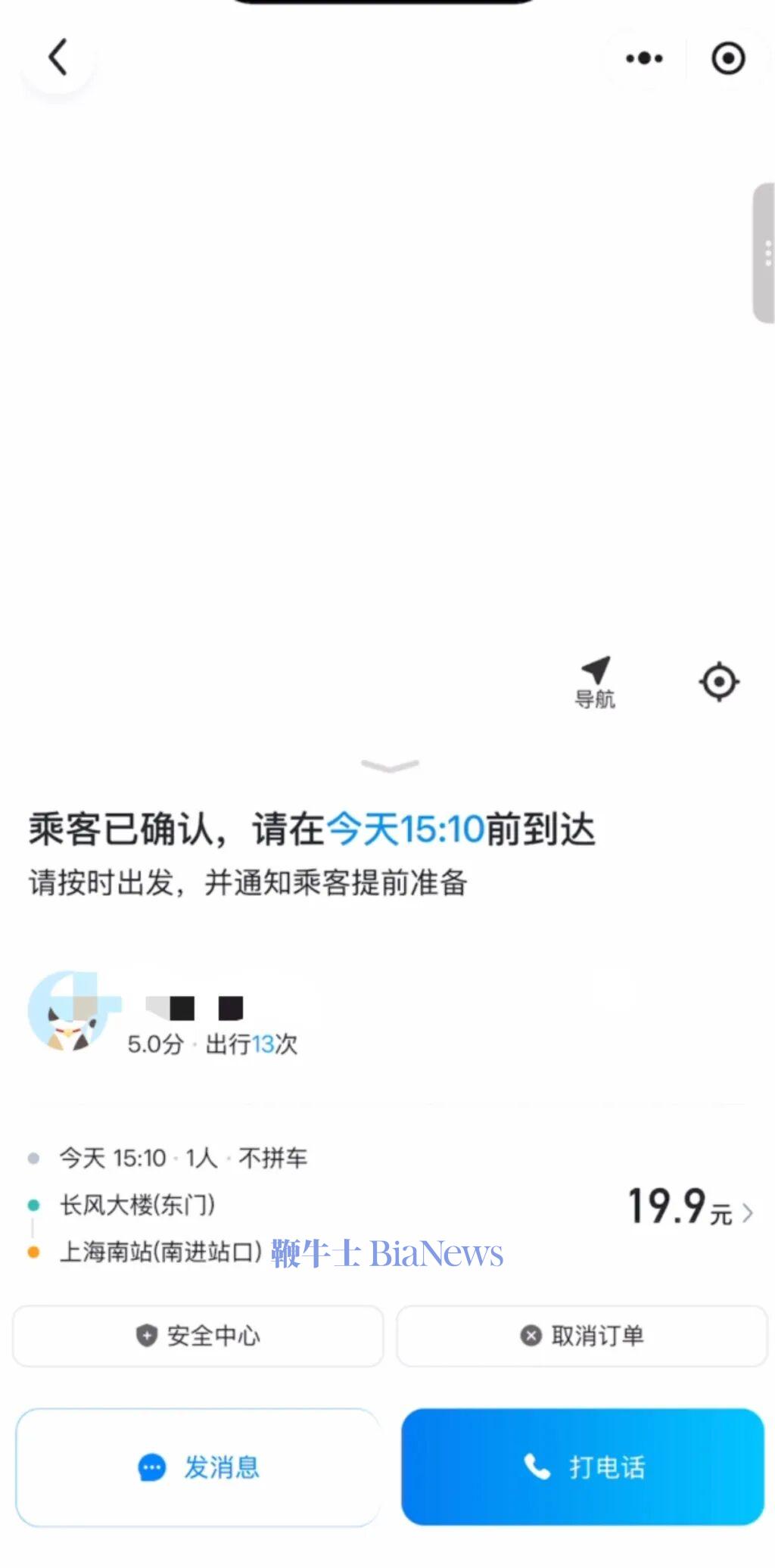Recenter the map on current location
Screen dimensions: 775x1568
click(718, 682)
